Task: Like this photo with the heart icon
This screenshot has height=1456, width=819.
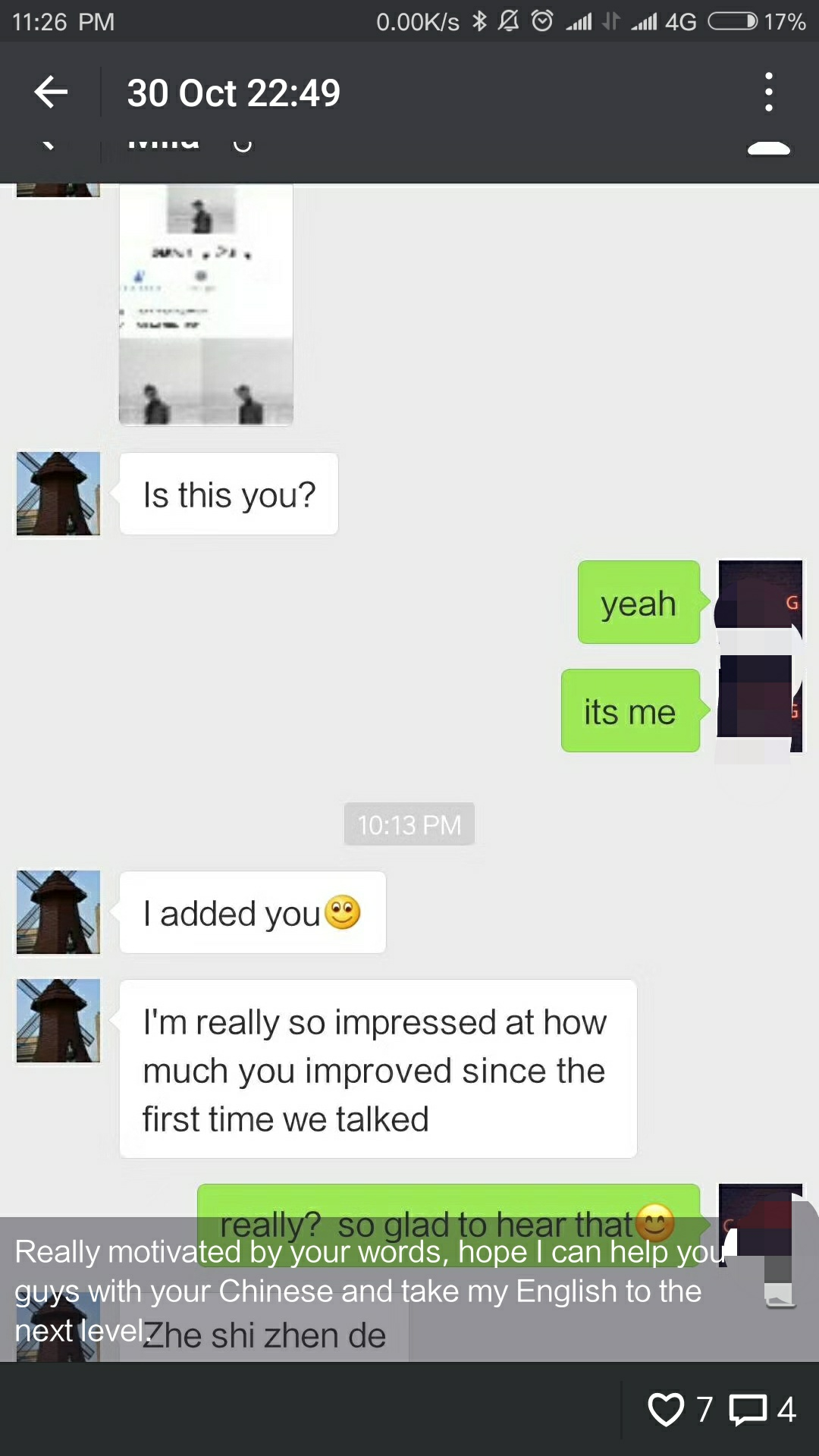Action: coord(666,1410)
